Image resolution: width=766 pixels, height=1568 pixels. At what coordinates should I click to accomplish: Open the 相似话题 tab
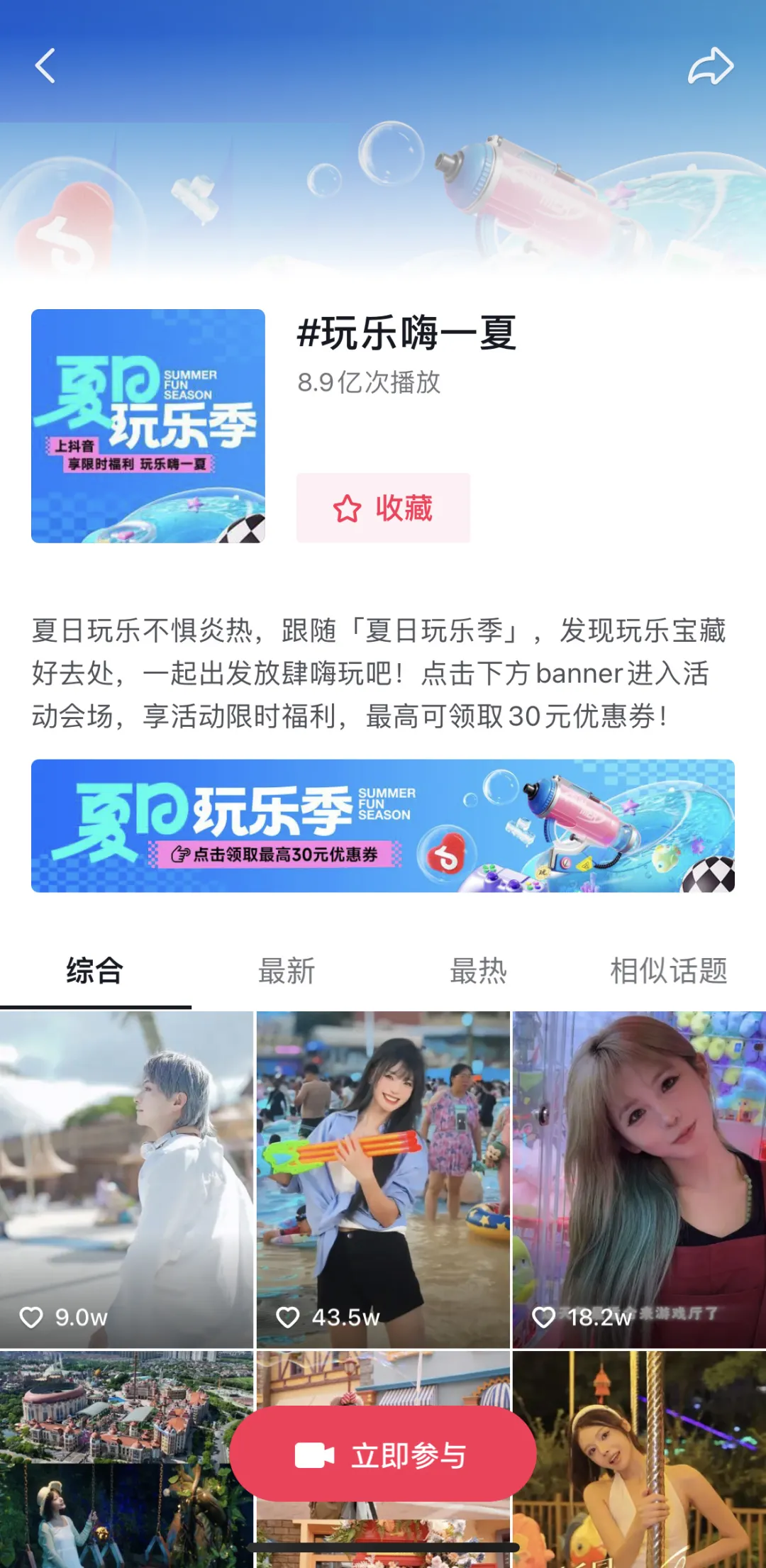[x=669, y=970]
